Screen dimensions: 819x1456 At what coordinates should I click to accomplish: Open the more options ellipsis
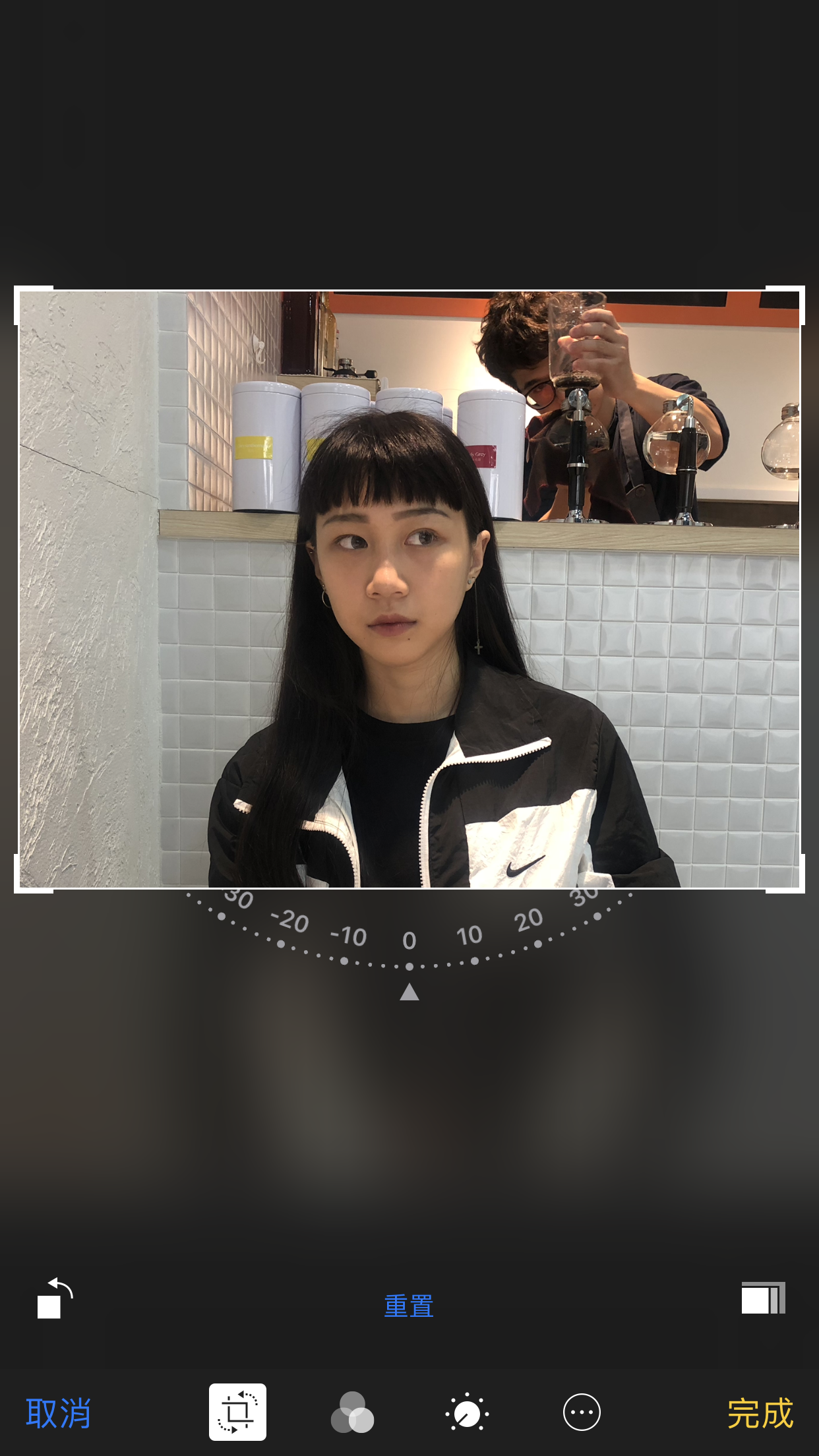pyautogui.click(x=582, y=1412)
